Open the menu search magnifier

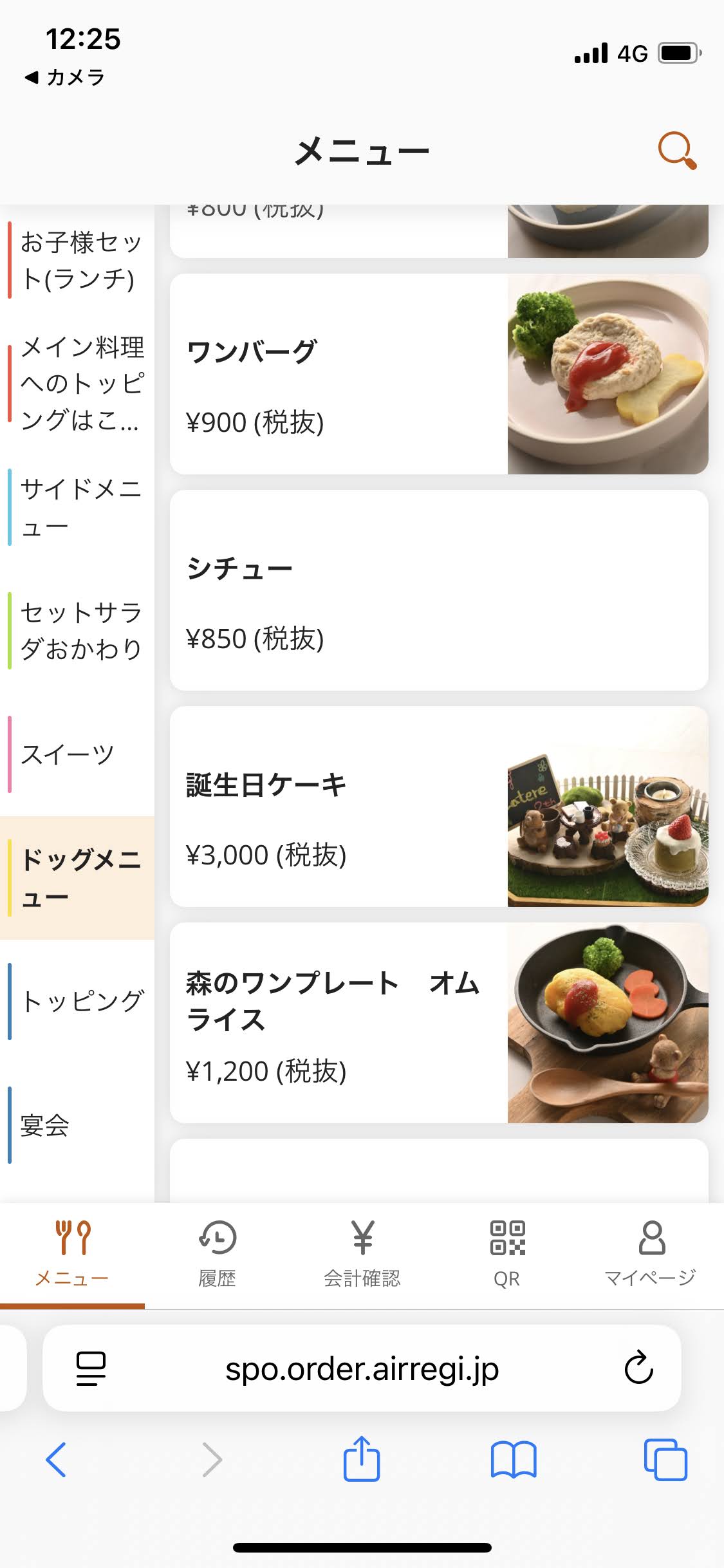tap(676, 151)
